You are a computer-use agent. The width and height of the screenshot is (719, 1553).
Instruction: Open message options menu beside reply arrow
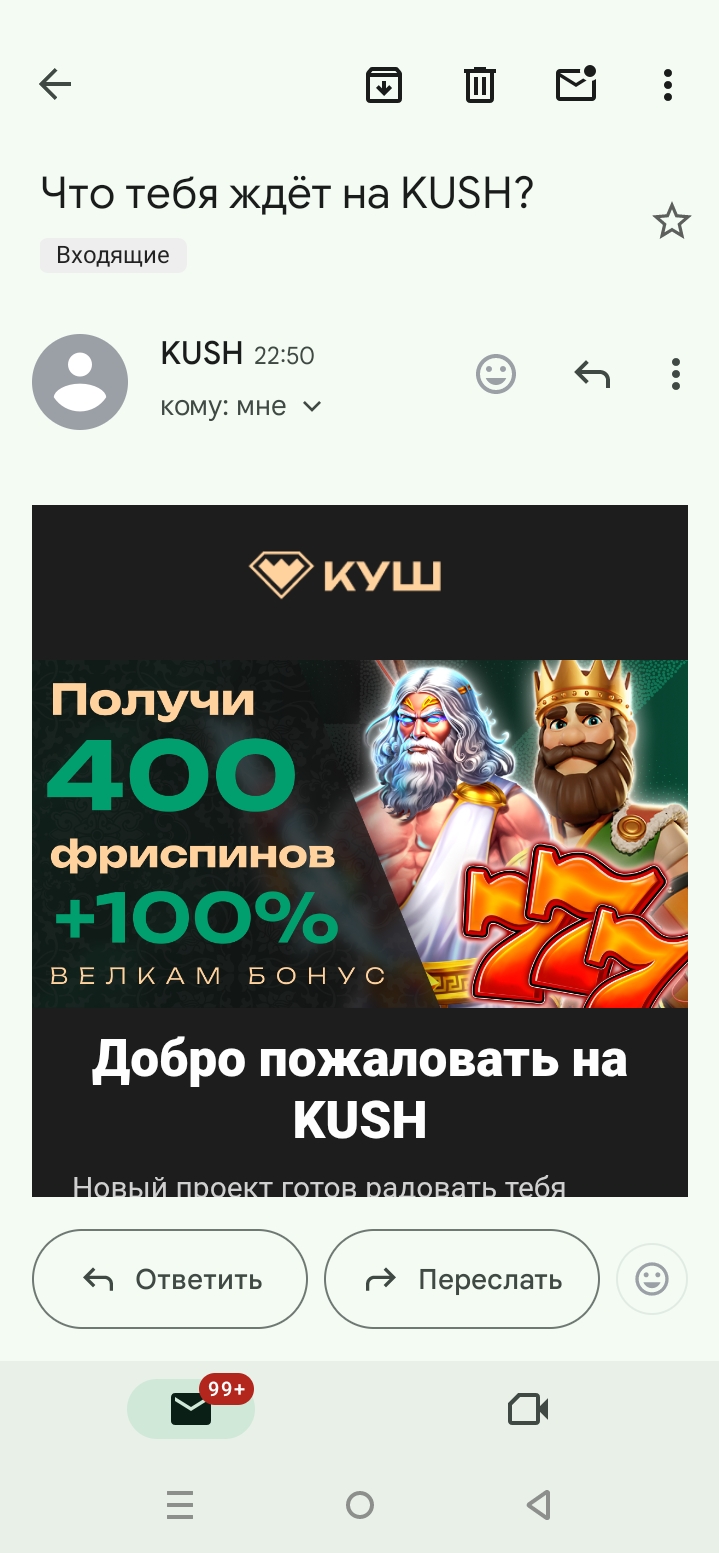(x=676, y=375)
